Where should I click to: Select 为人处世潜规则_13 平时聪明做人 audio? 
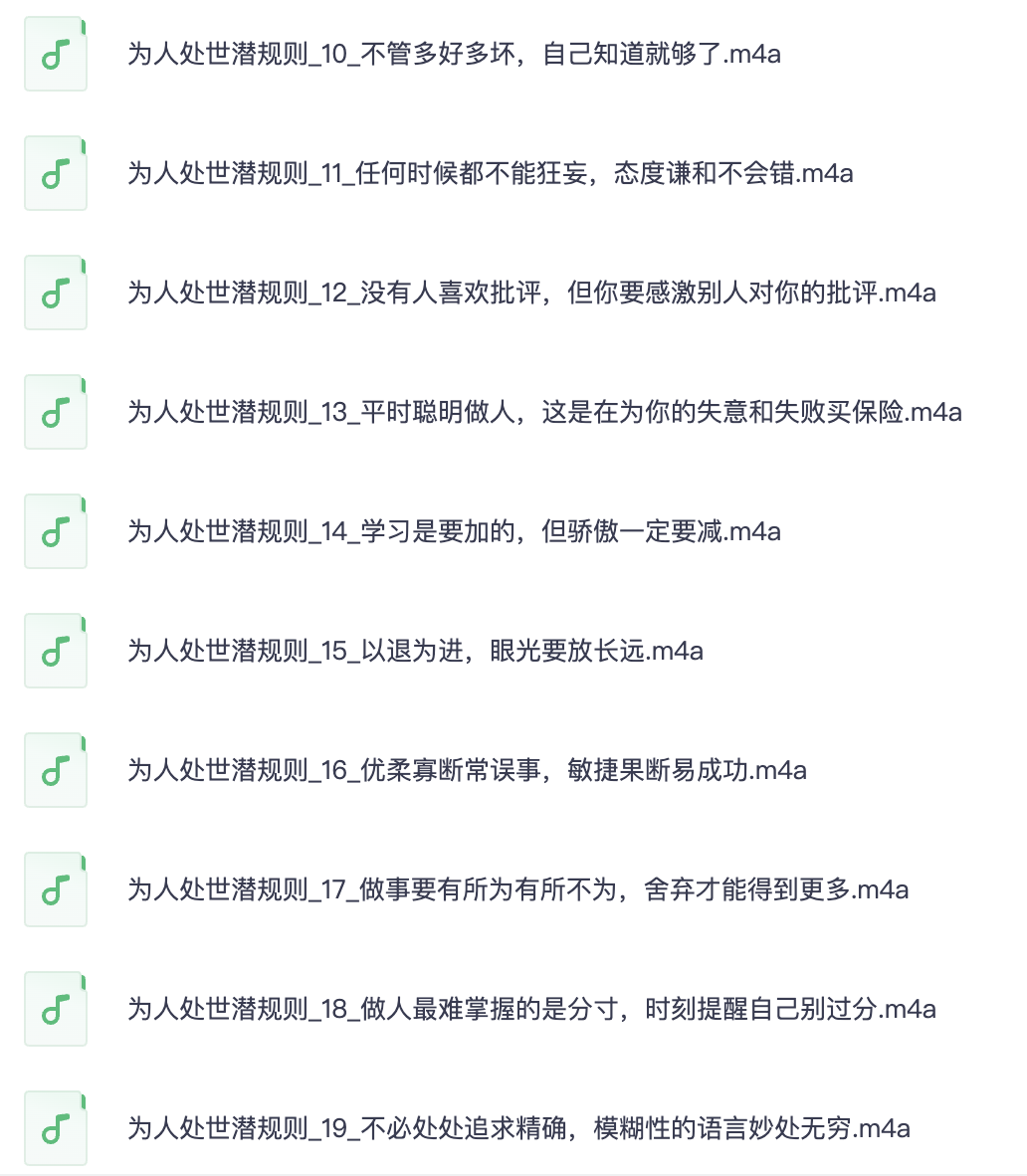point(543,412)
